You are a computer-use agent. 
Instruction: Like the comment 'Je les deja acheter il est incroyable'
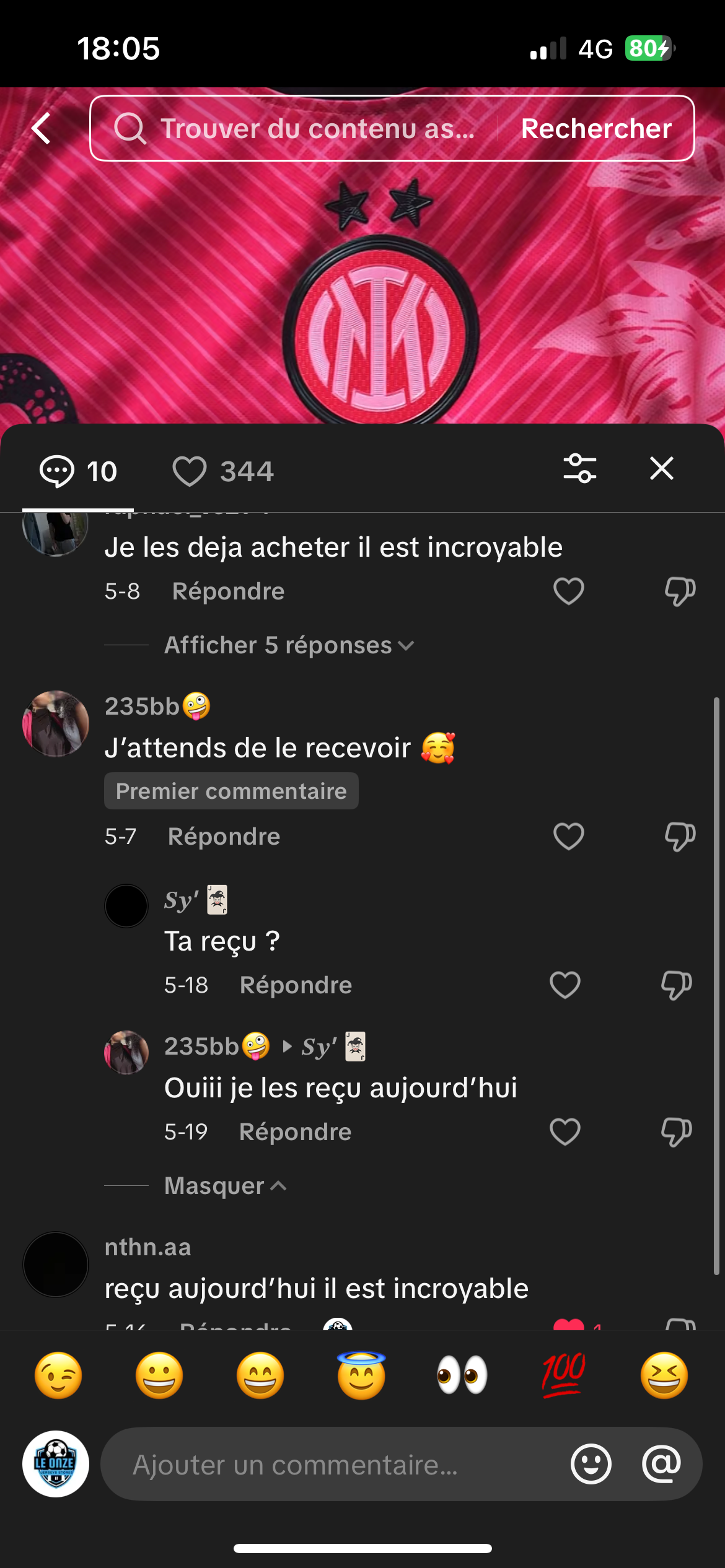click(568, 591)
